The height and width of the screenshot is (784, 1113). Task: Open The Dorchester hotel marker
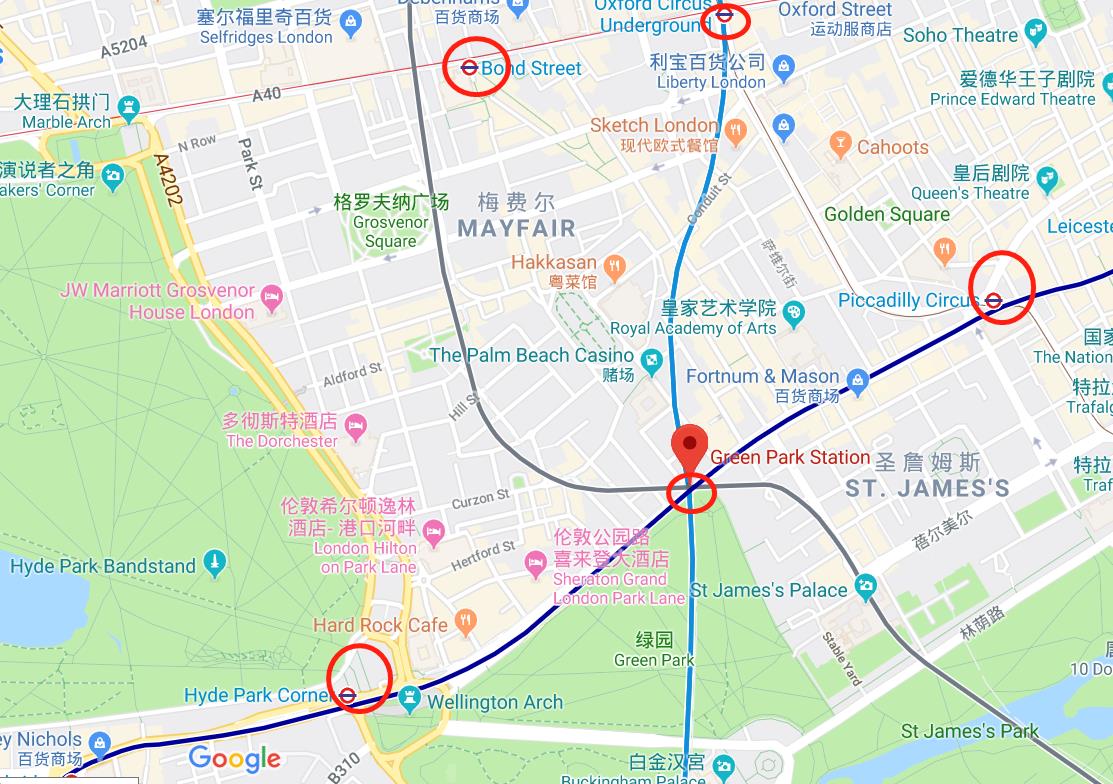[x=355, y=430]
